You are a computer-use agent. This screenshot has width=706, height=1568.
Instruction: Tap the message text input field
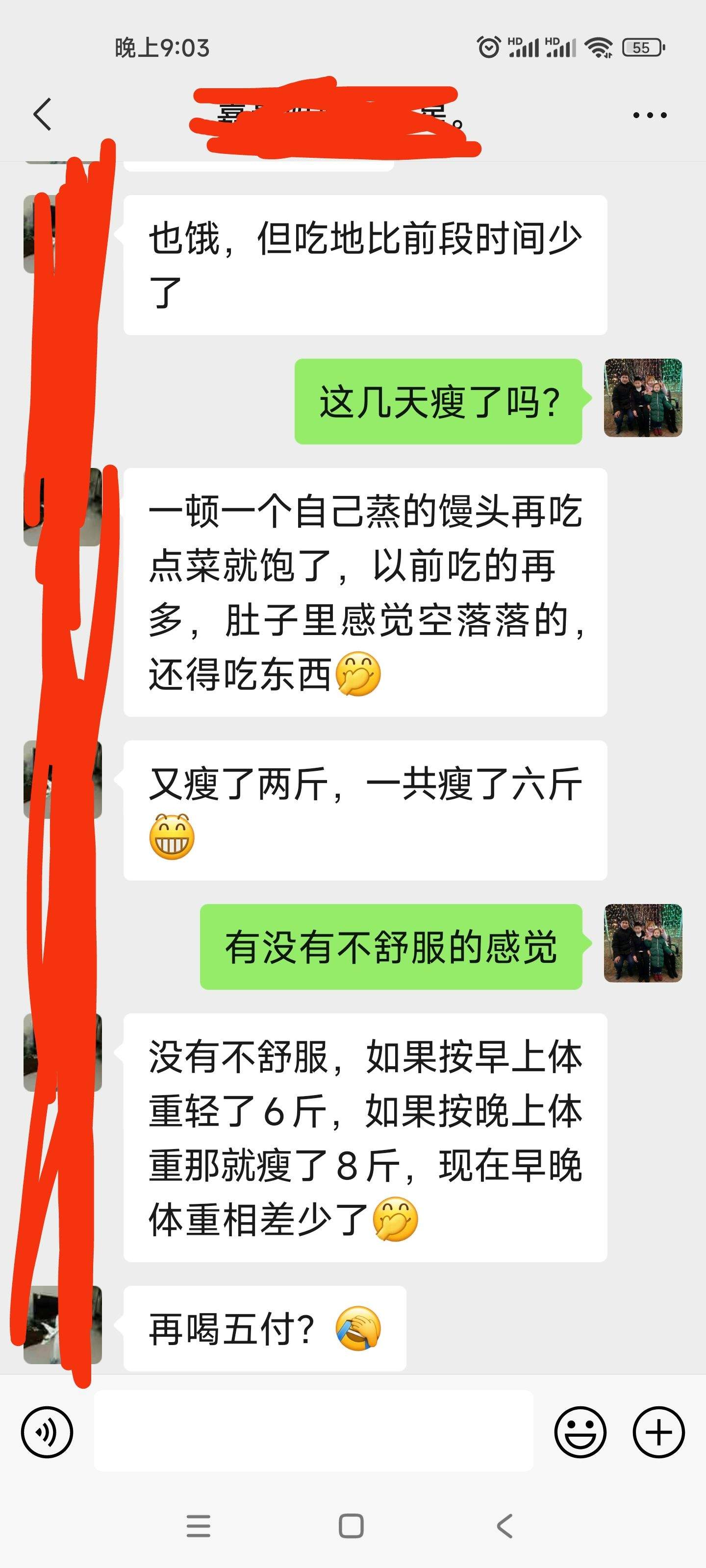(x=313, y=1431)
